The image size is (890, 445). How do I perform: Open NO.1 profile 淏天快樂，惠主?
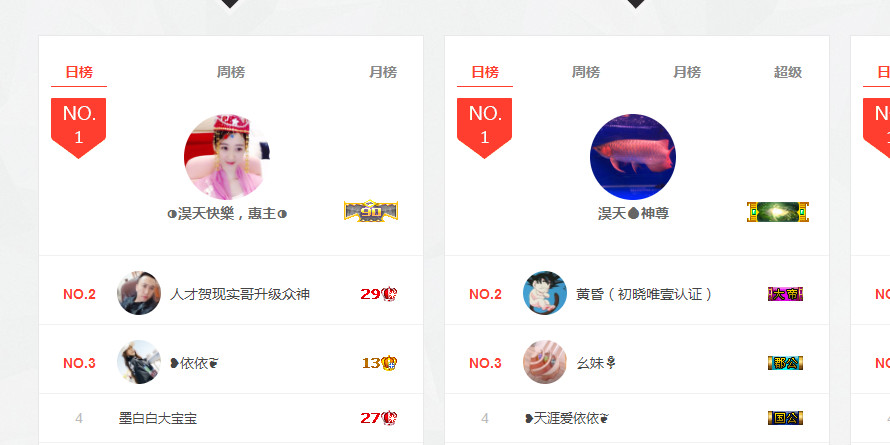(x=227, y=158)
